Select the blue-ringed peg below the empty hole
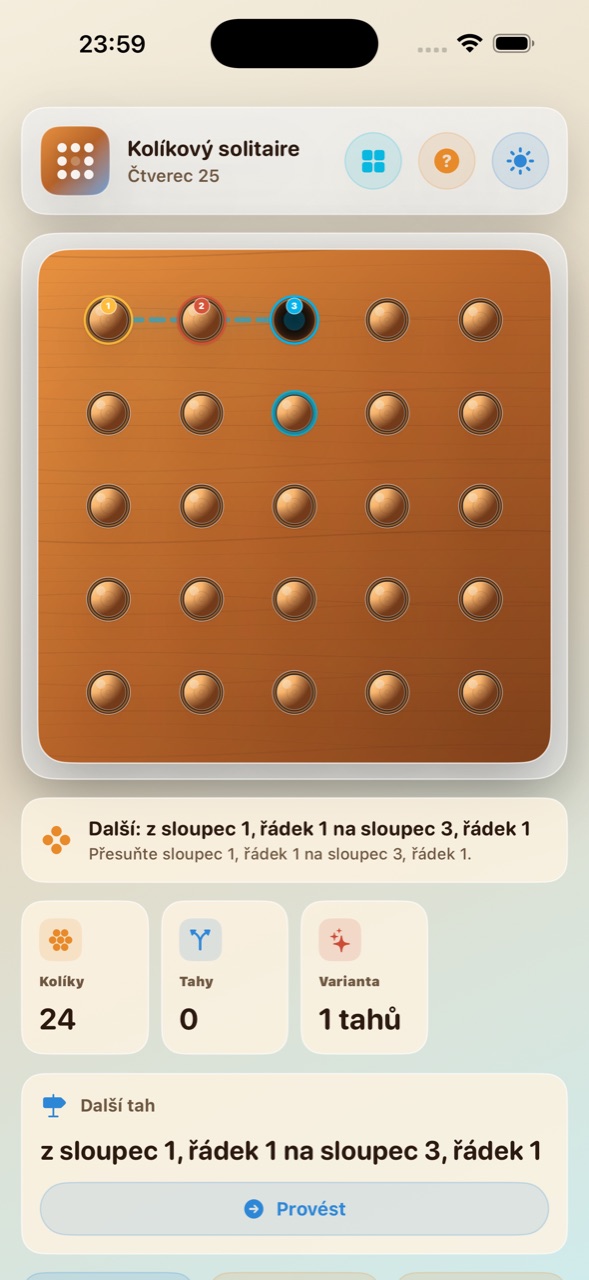 click(294, 413)
